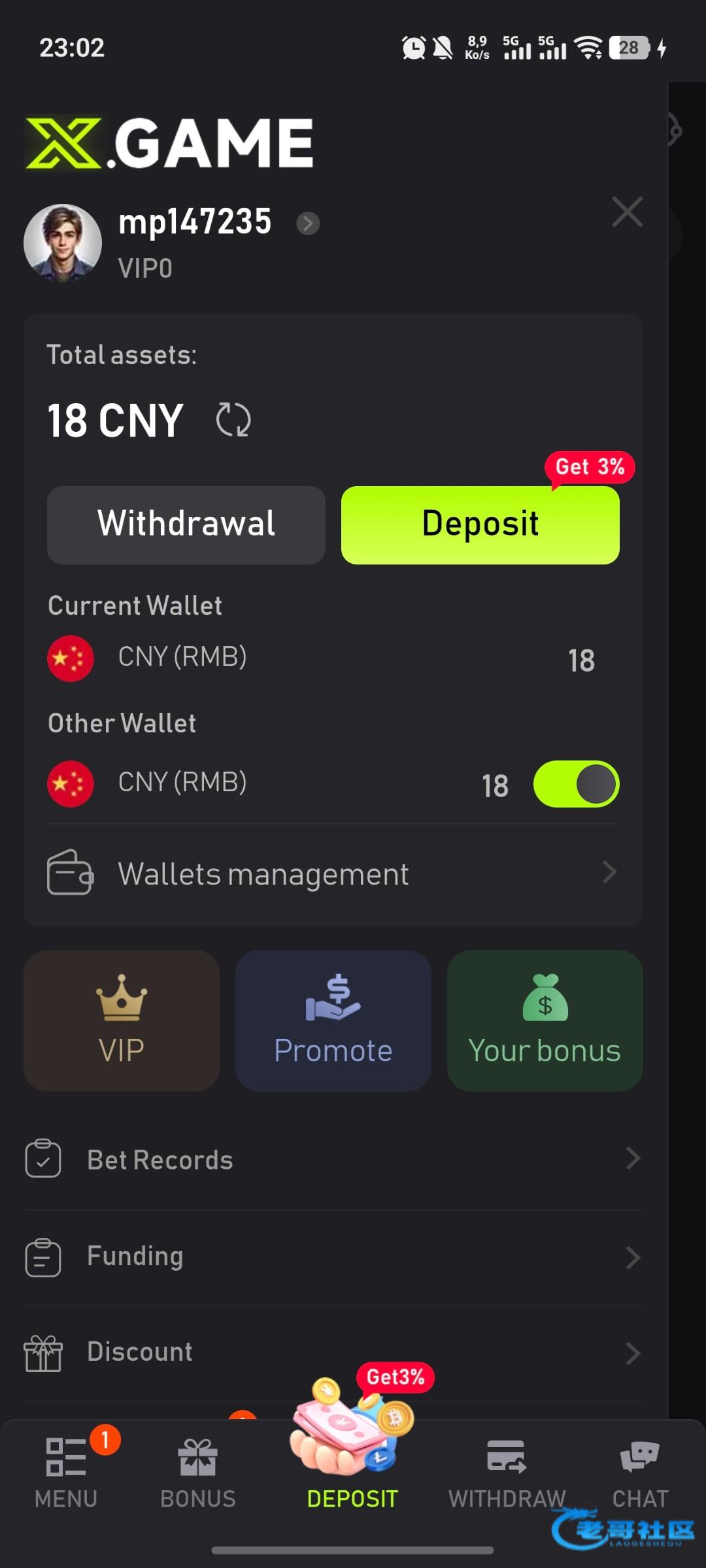Viewport: 706px width, 1568px height.
Task: Open Bet Records
Action: click(333, 1160)
